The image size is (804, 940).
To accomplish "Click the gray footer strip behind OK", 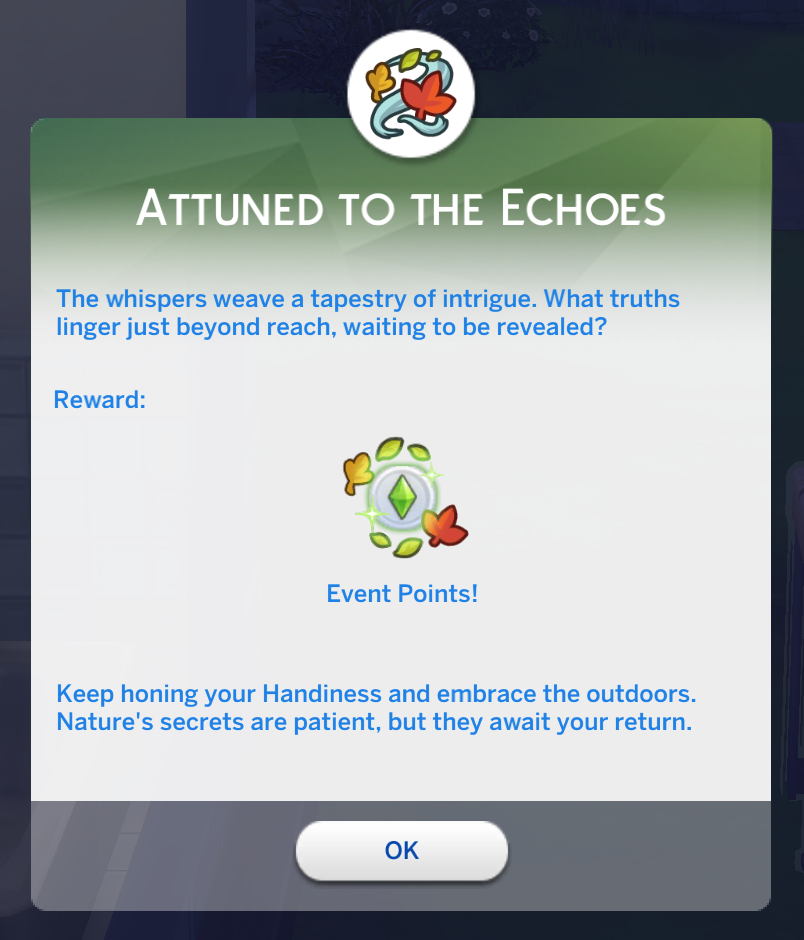I will pos(150,851).
